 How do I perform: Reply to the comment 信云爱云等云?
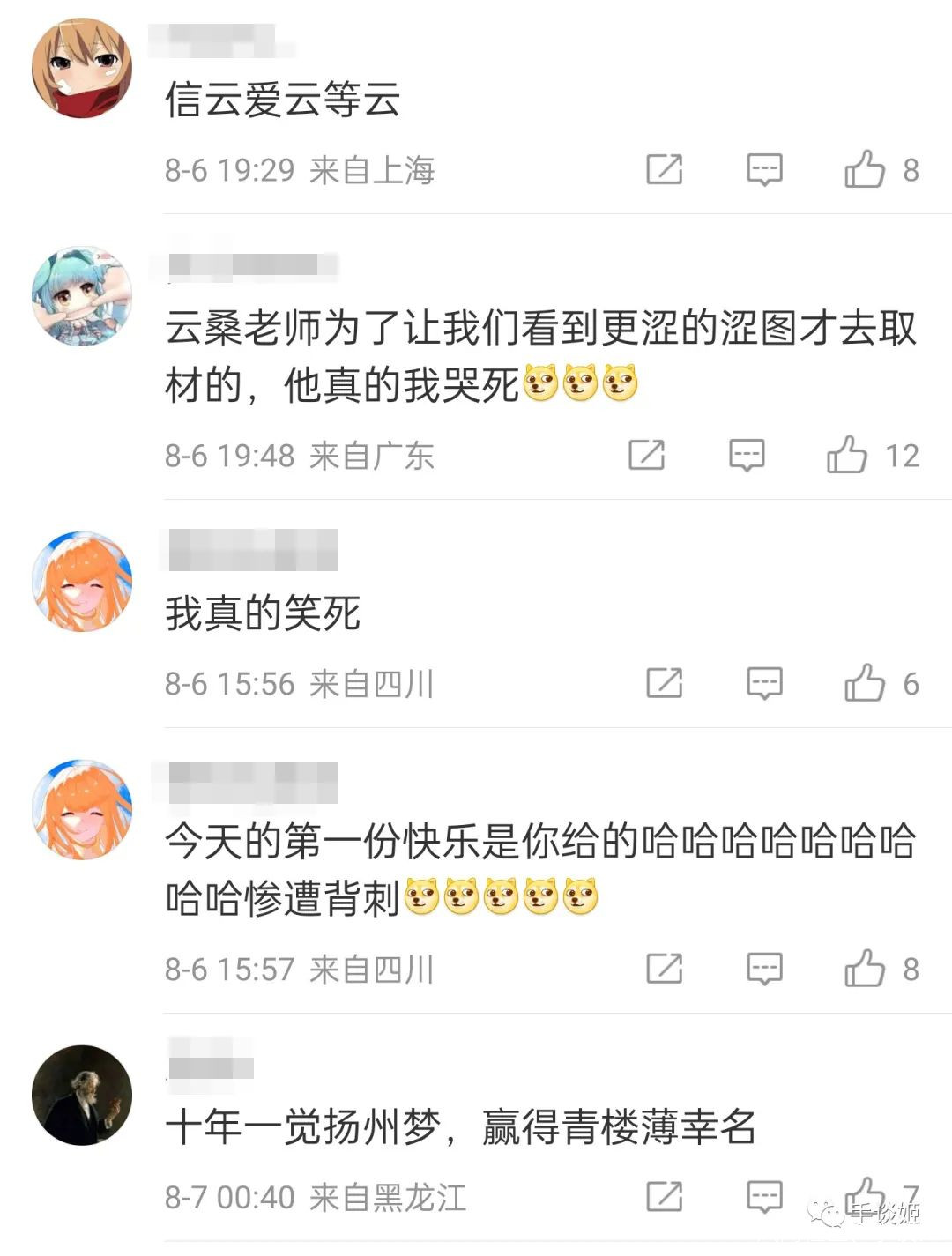(764, 168)
